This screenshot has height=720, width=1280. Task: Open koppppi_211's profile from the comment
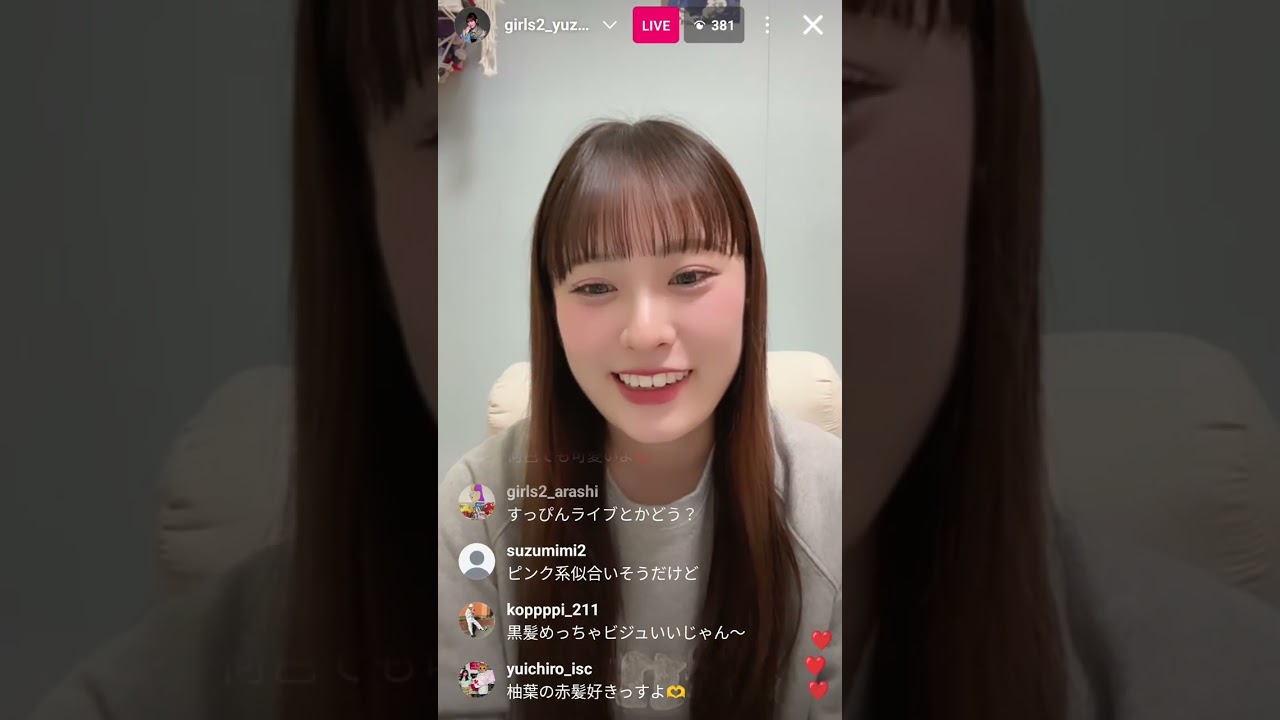click(477, 620)
